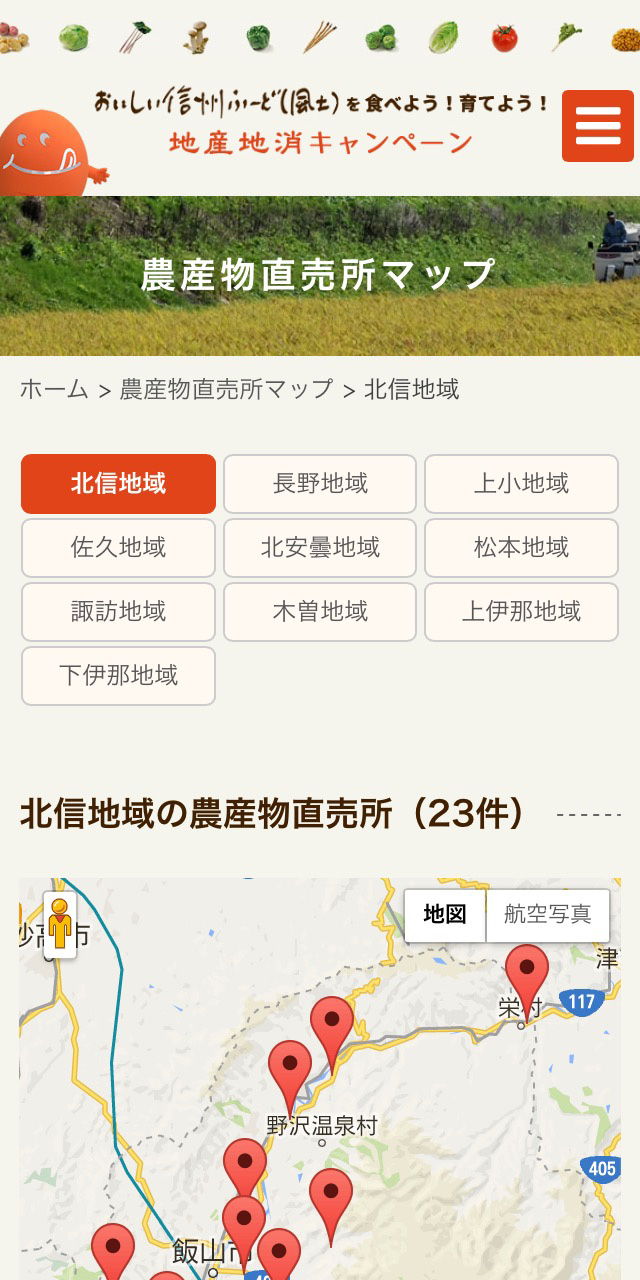640x1280 pixels.
Task: Open the hamburger menu
Action: coord(597,126)
